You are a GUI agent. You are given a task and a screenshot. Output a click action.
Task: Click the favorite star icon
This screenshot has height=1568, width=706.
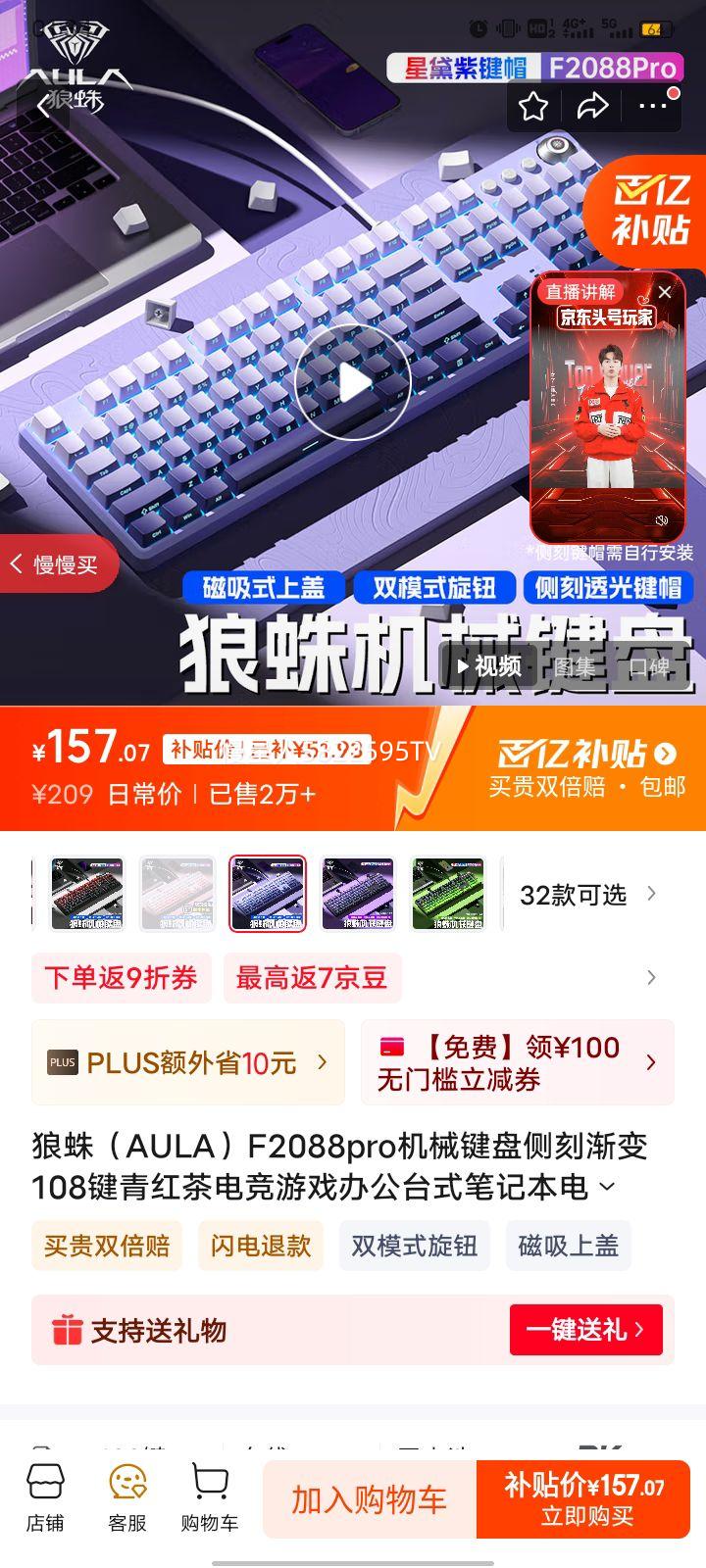pyautogui.click(x=532, y=106)
